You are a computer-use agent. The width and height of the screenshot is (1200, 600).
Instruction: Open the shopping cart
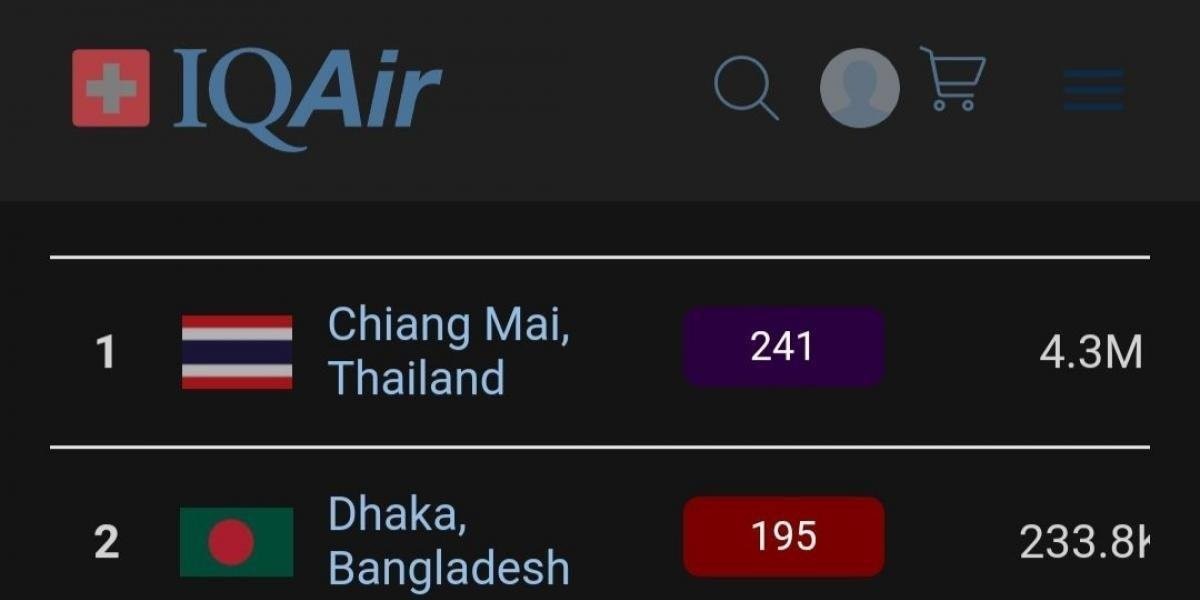(952, 80)
